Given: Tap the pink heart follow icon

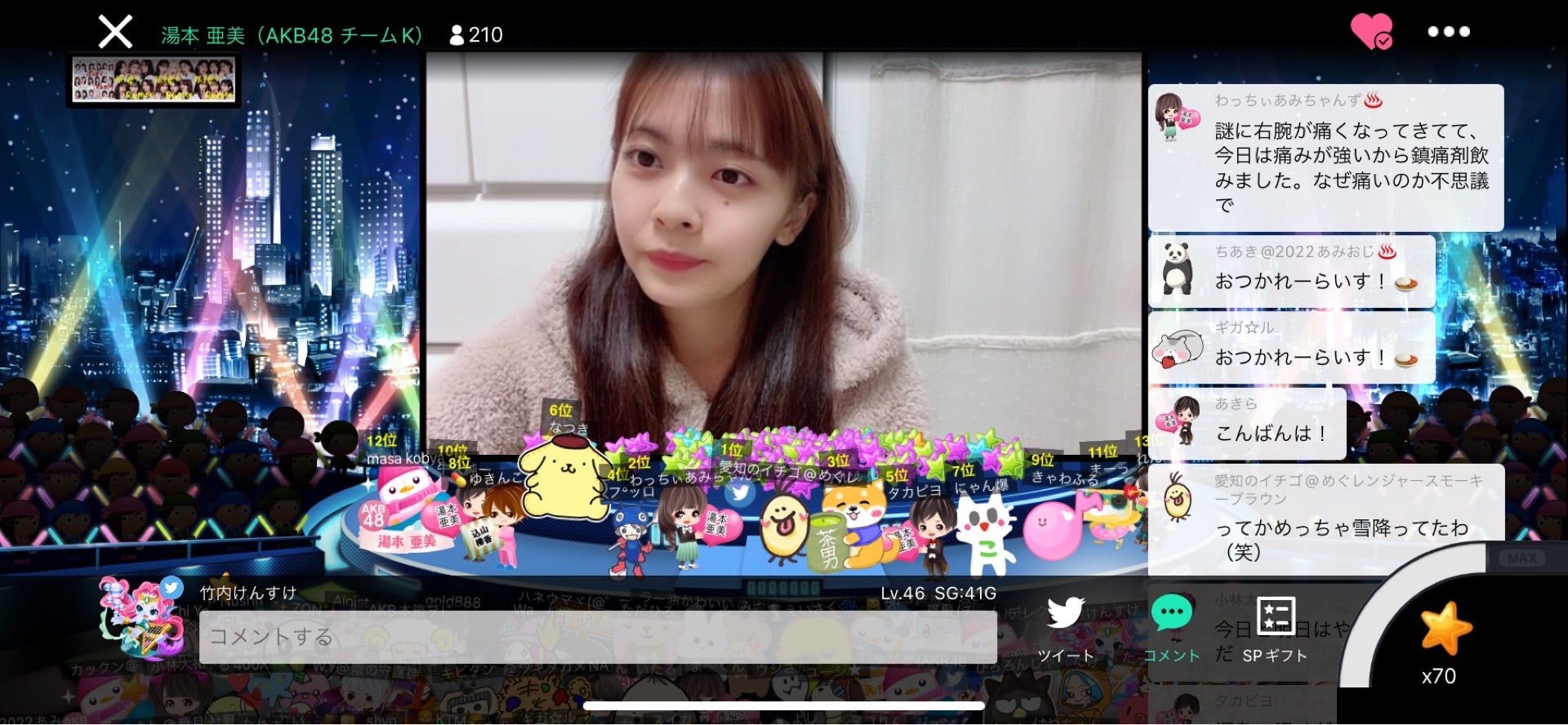Looking at the screenshot, I should pos(1371,32).
